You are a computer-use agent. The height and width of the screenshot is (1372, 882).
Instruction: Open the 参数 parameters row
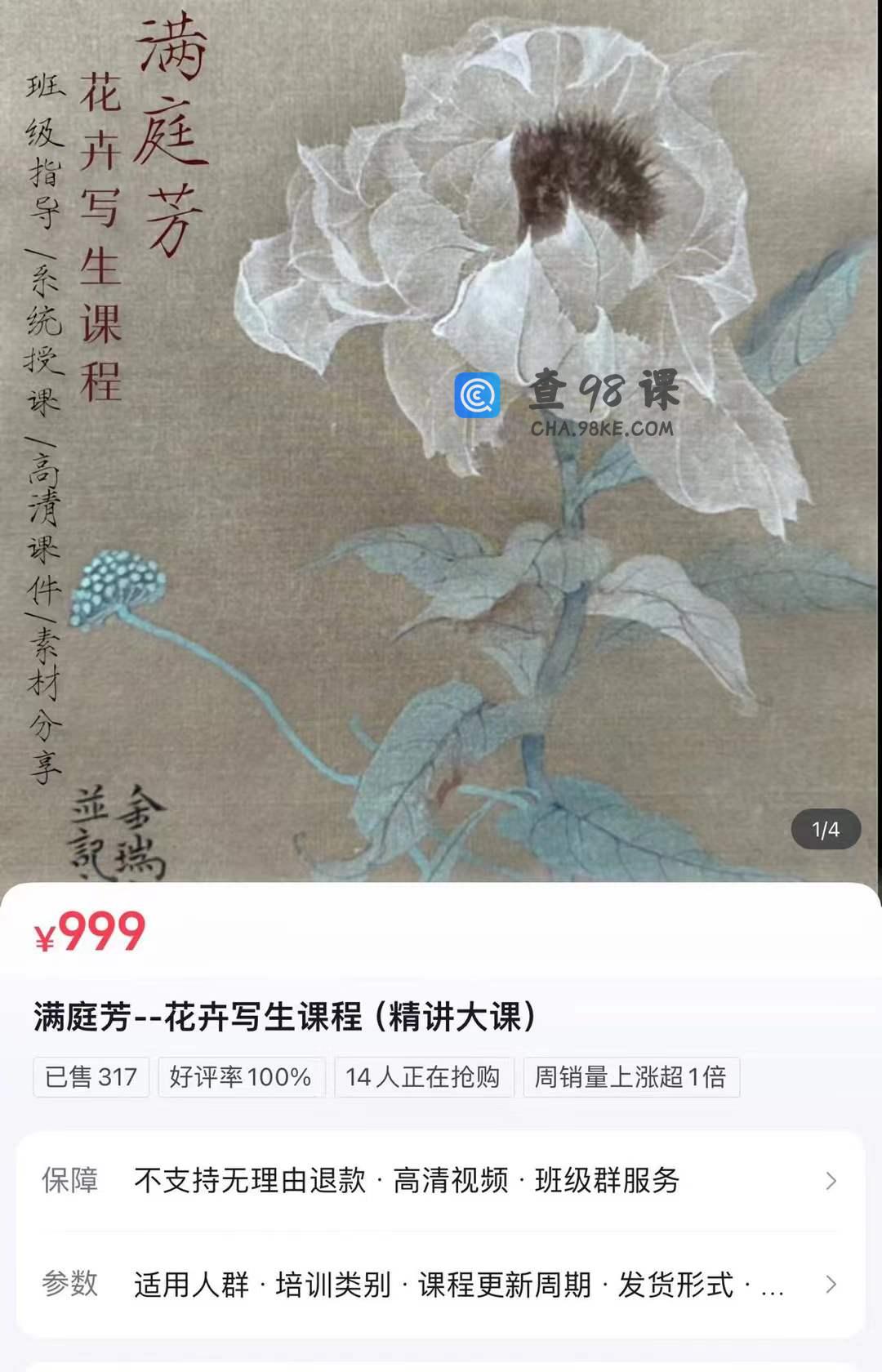click(441, 1285)
